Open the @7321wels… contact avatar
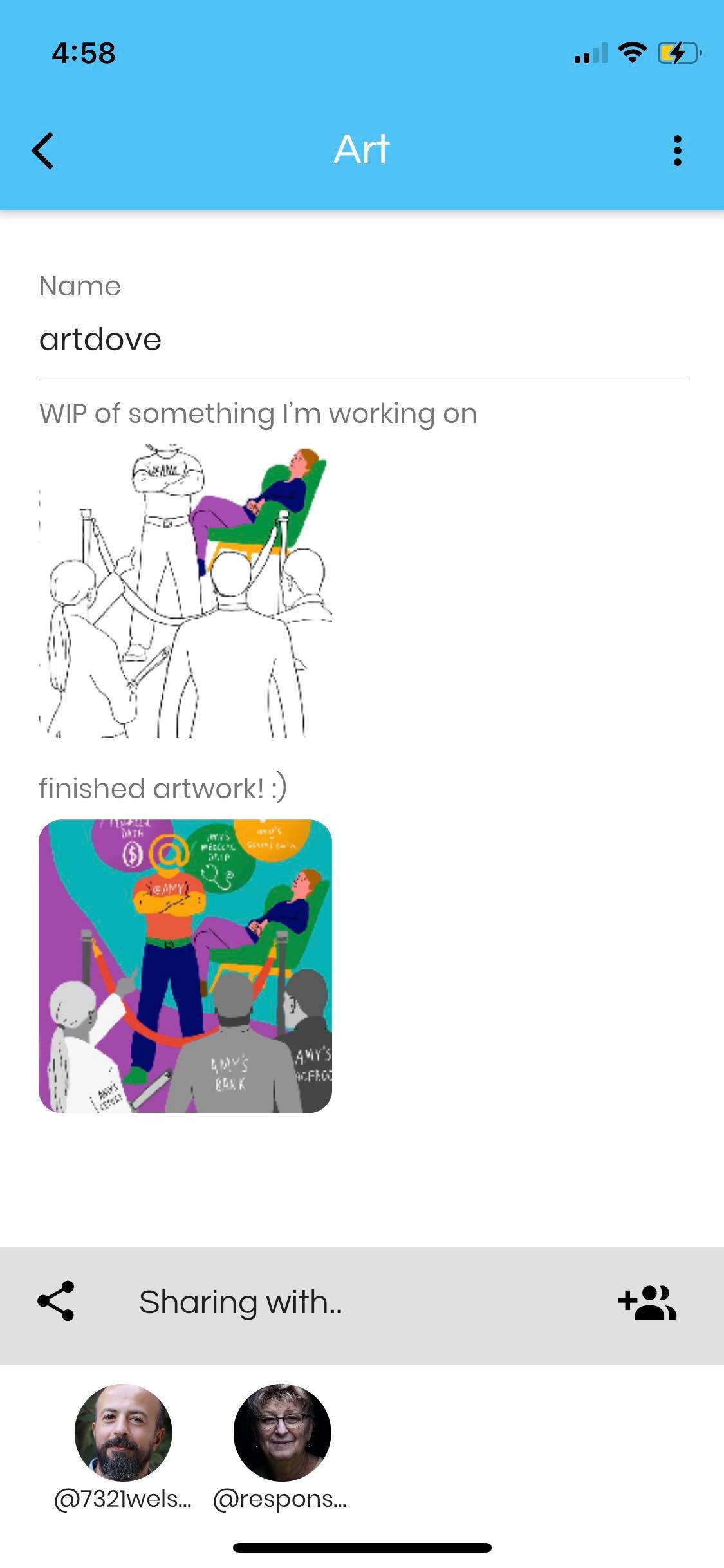 124,1433
